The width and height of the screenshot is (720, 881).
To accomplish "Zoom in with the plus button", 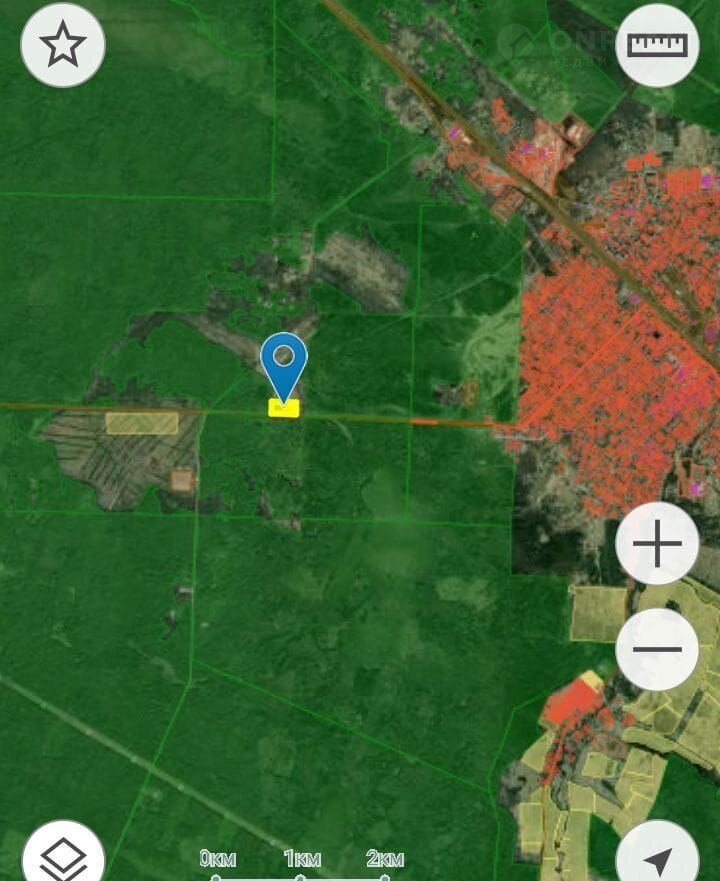I will (x=657, y=544).
